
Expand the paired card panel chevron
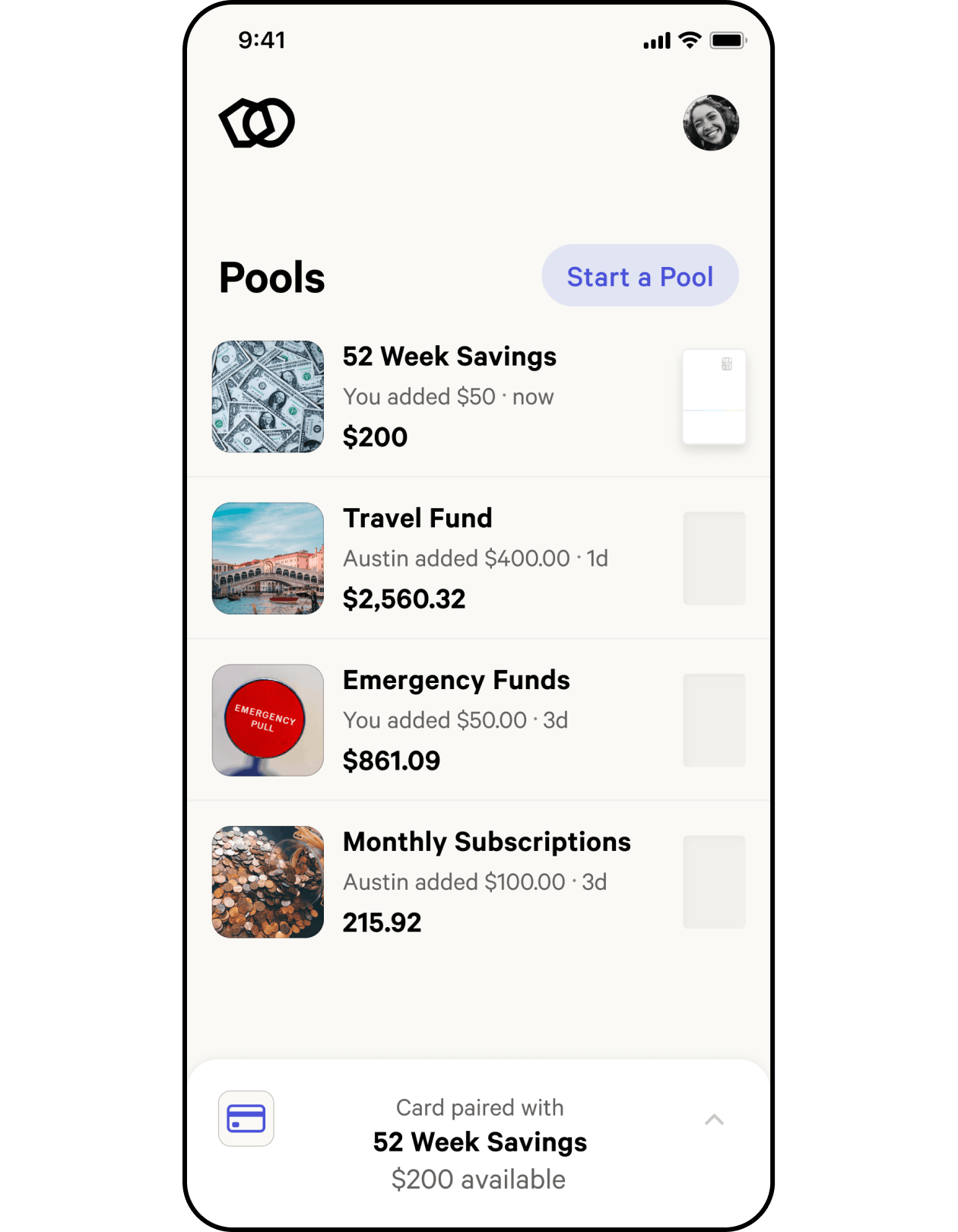(714, 1119)
